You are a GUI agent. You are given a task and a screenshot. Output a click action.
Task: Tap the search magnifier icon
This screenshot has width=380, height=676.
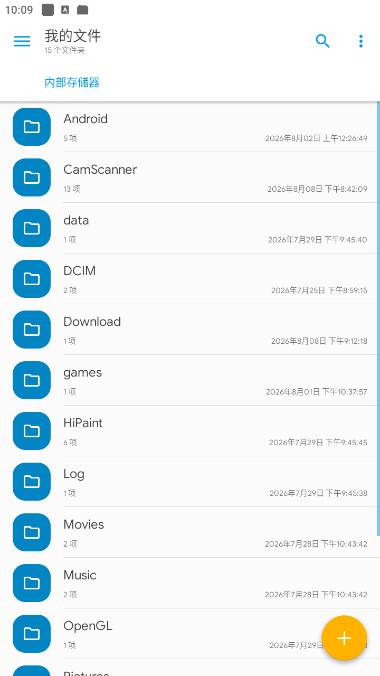point(323,41)
